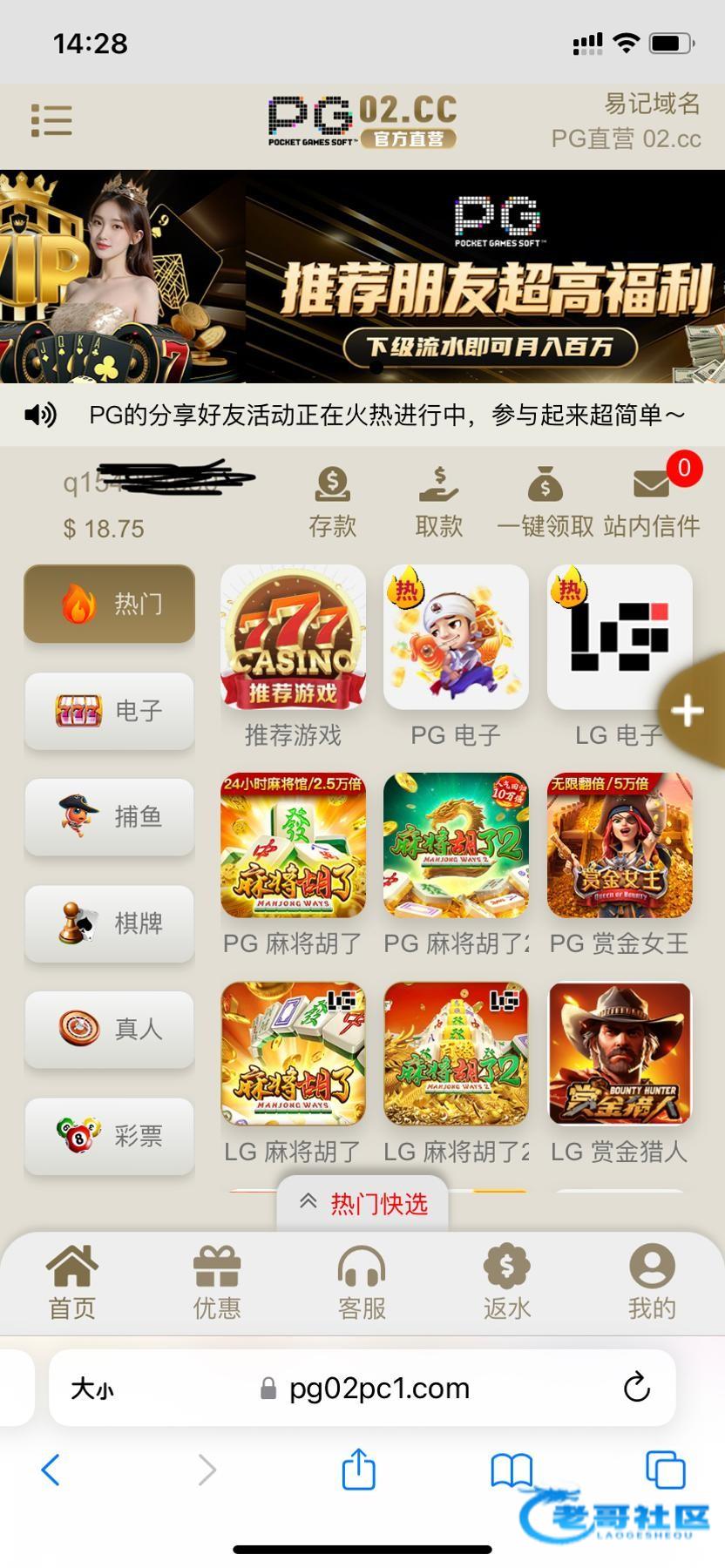This screenshot has height=1568, width=725.
Task: Reload the page in Safari
Action: [x=637, y=1388]
